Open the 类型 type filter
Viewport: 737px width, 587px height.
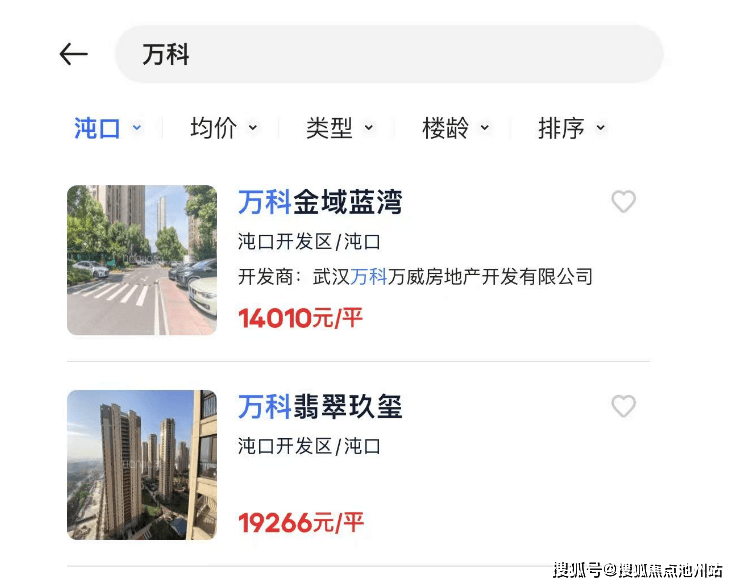[x=340, y=128]
